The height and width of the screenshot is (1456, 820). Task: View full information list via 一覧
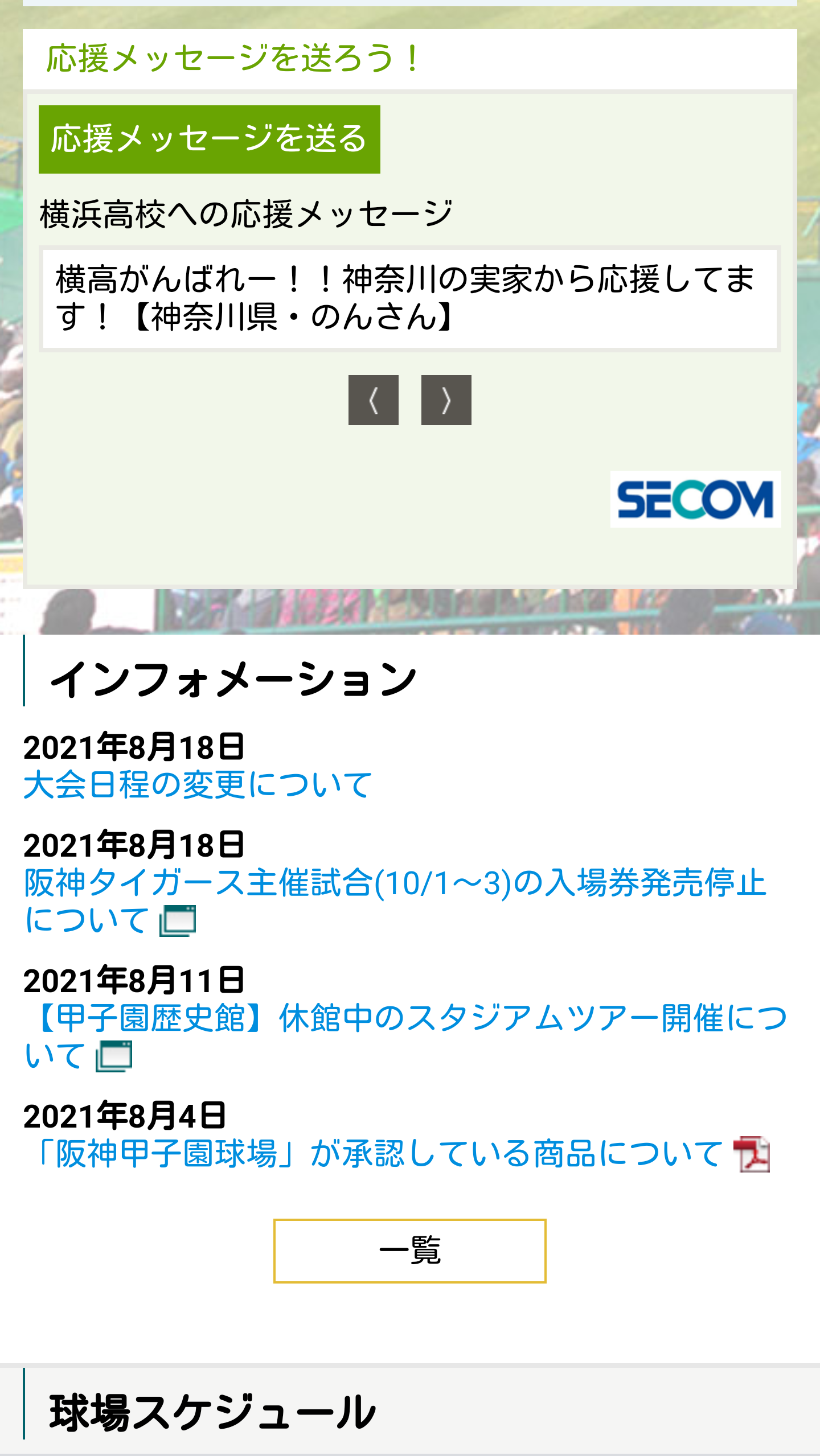(409, 1251)
